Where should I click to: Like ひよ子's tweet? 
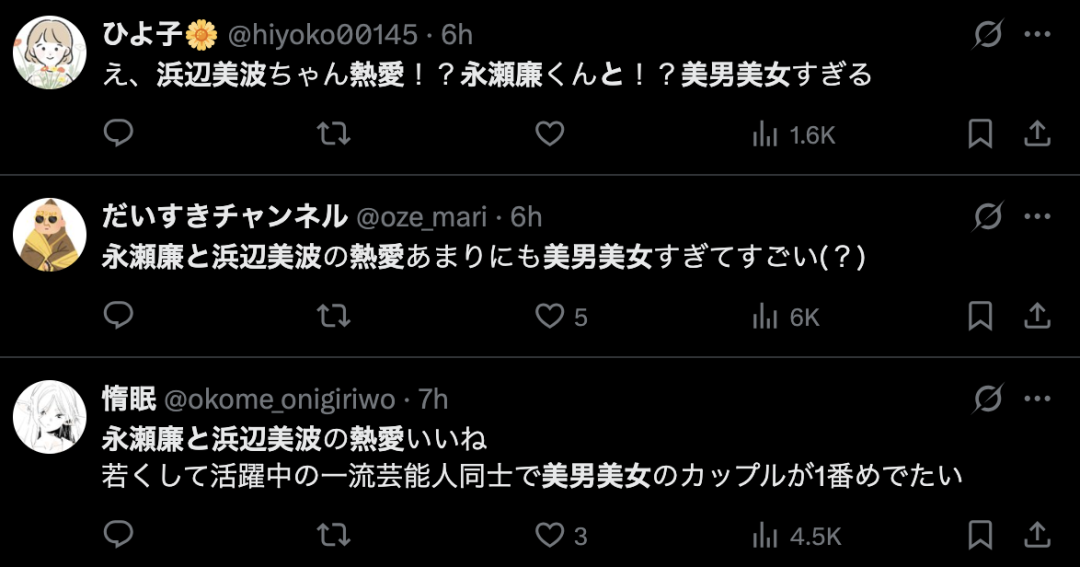coord(549,134)
